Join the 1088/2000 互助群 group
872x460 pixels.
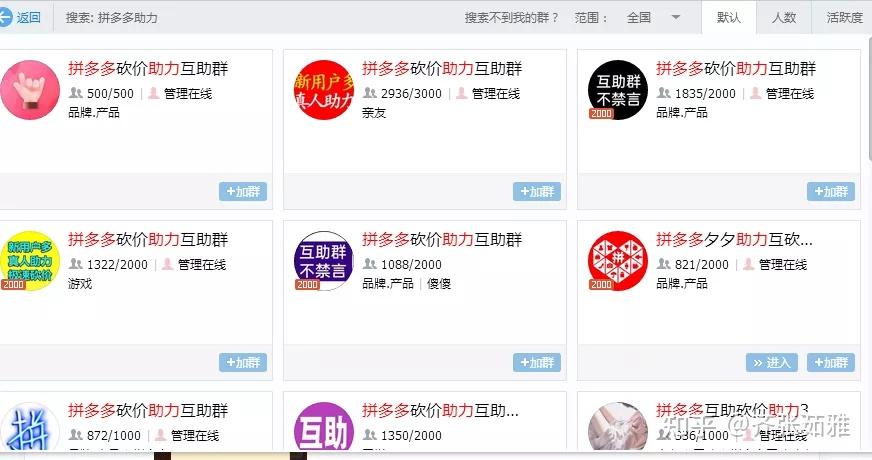[537, 362]
